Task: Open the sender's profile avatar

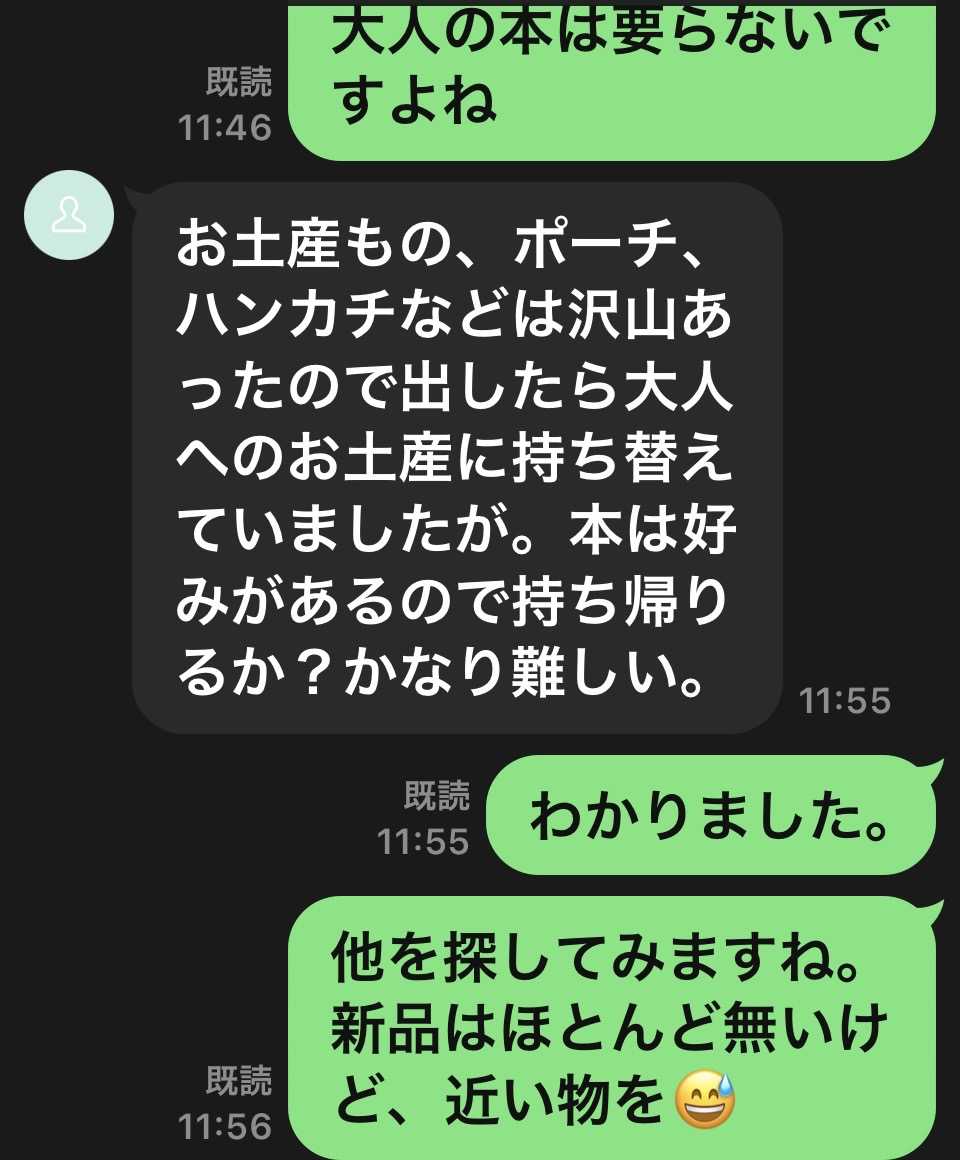Action: (x=69, y=215)
